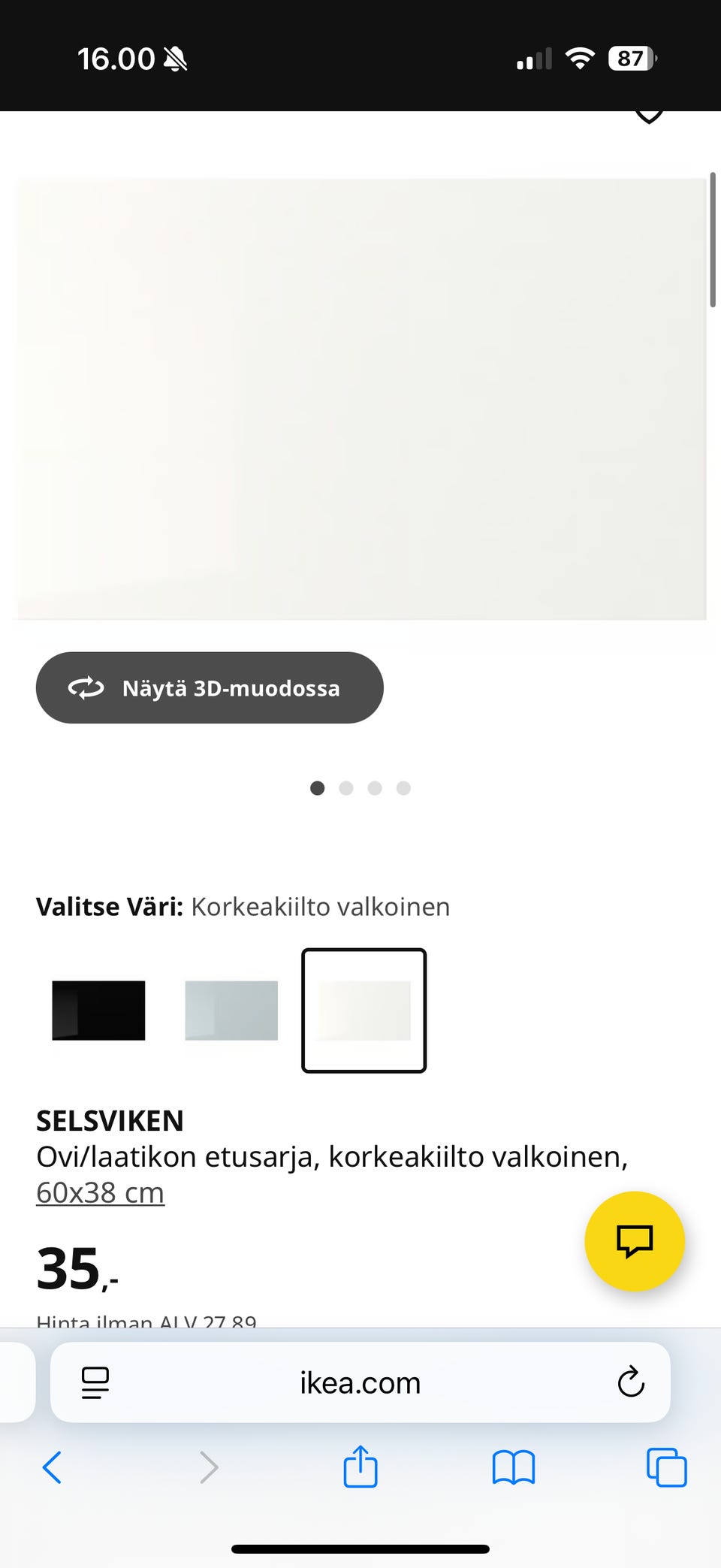
Task: Open the tab overview icon
Action: click(x=665, y=1467)
